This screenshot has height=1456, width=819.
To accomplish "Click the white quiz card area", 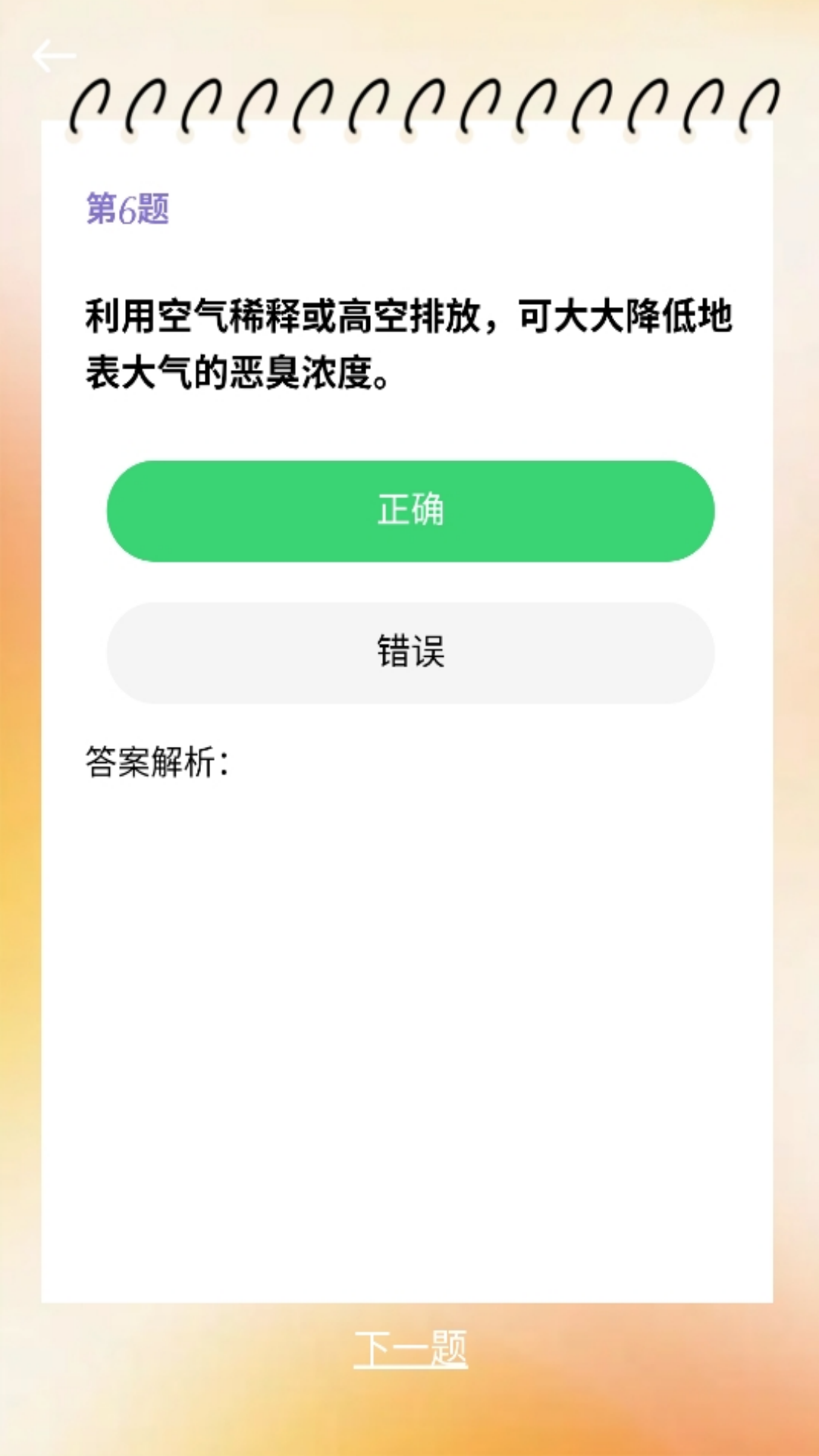I will [409, 986].
